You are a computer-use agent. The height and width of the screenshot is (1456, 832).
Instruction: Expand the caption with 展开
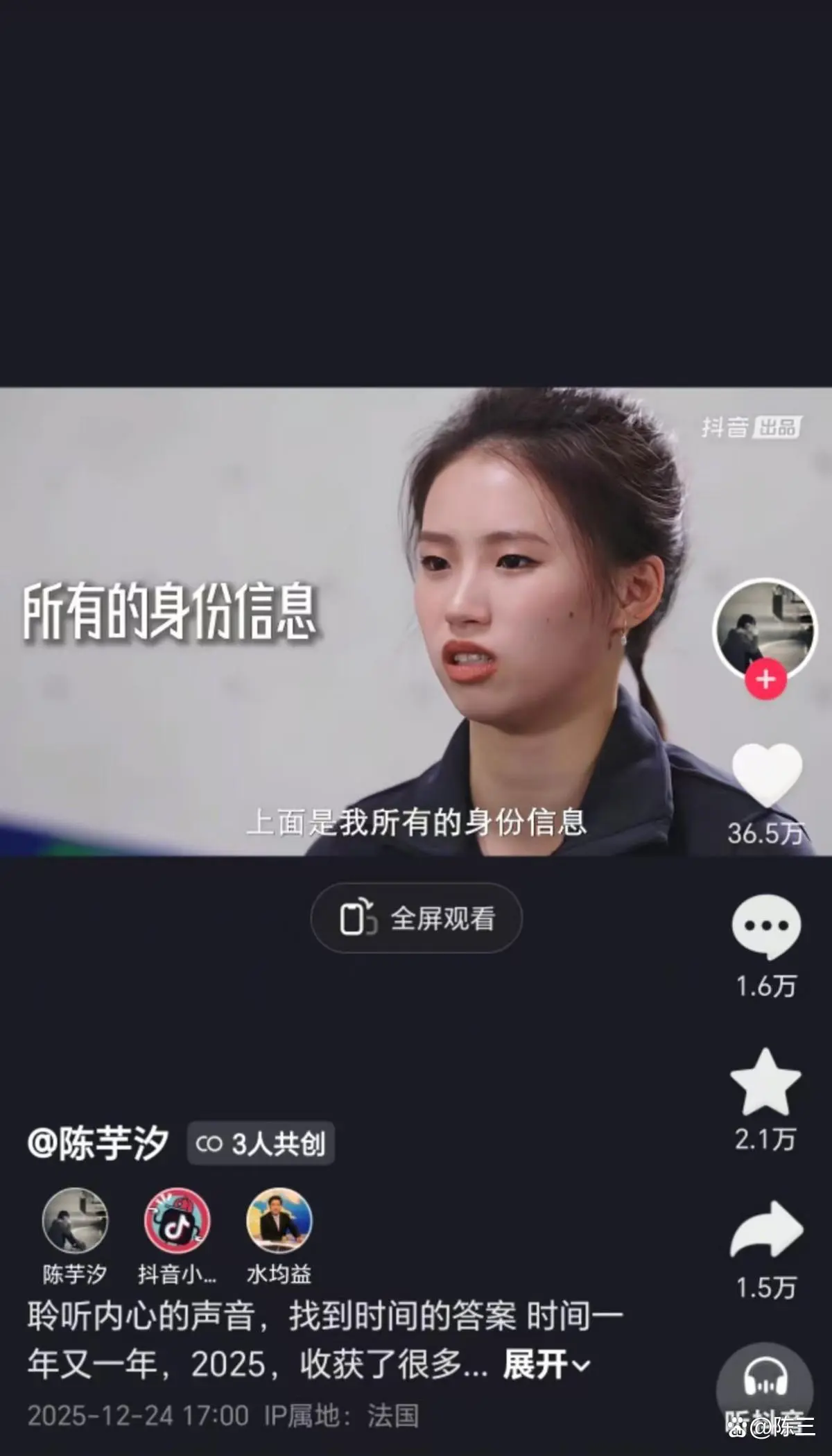tap(546, 1364)
